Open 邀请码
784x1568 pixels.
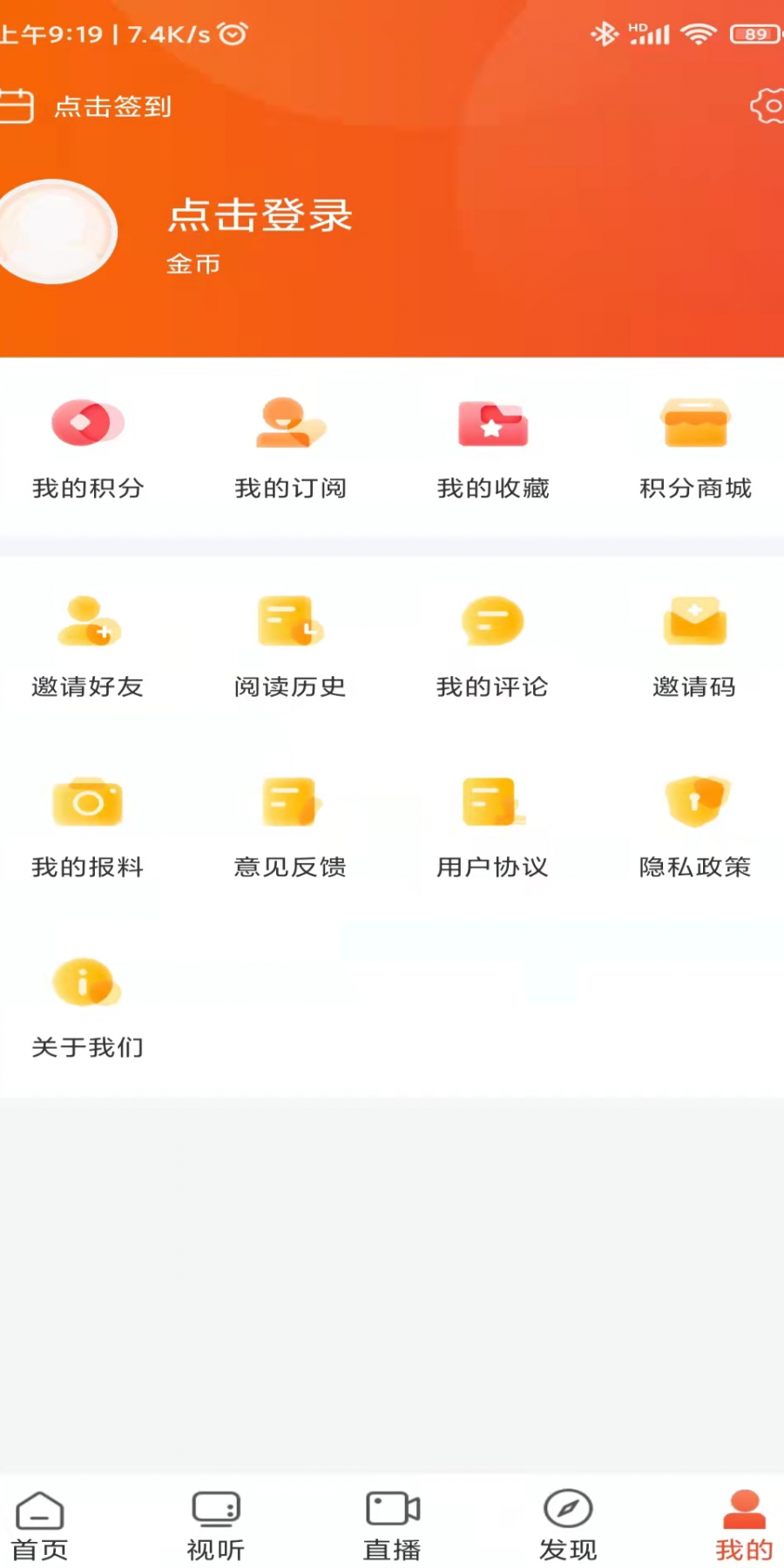pyautogui.click(x=695, y=647)
